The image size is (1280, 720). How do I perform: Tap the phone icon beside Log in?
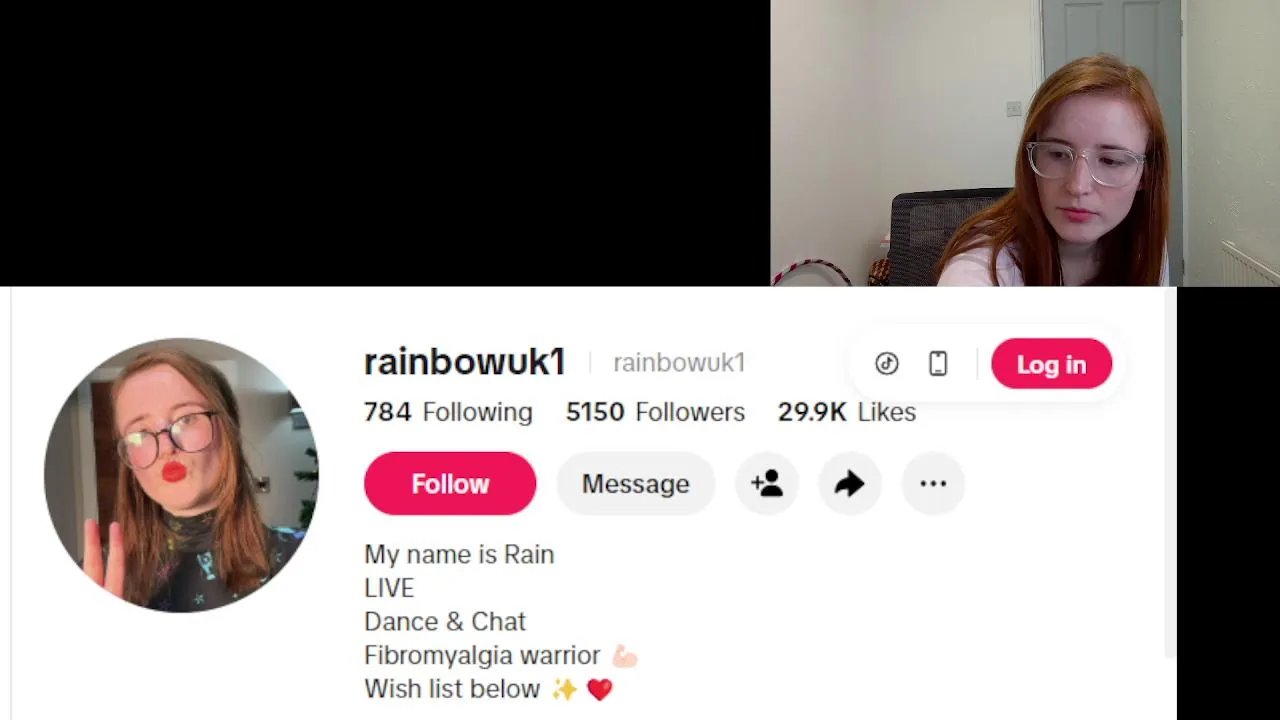[938, 364]
